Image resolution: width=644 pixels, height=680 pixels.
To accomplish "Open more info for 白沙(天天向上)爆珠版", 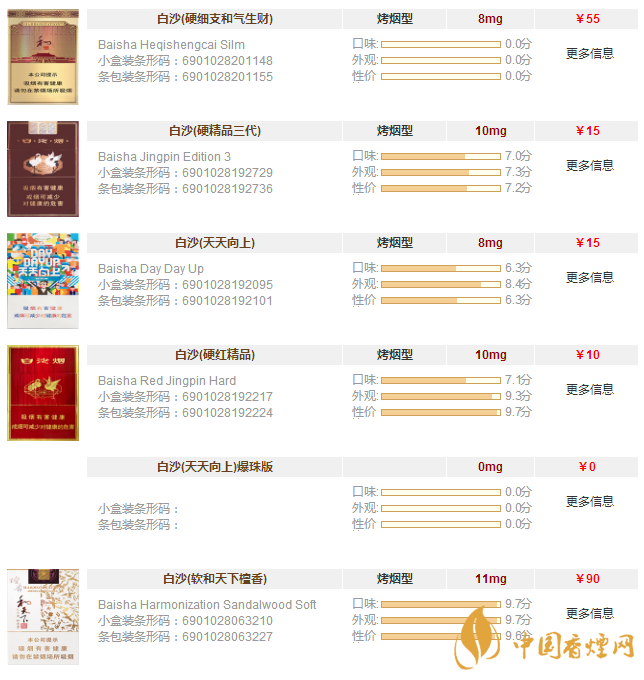I will tap(590, 501).
